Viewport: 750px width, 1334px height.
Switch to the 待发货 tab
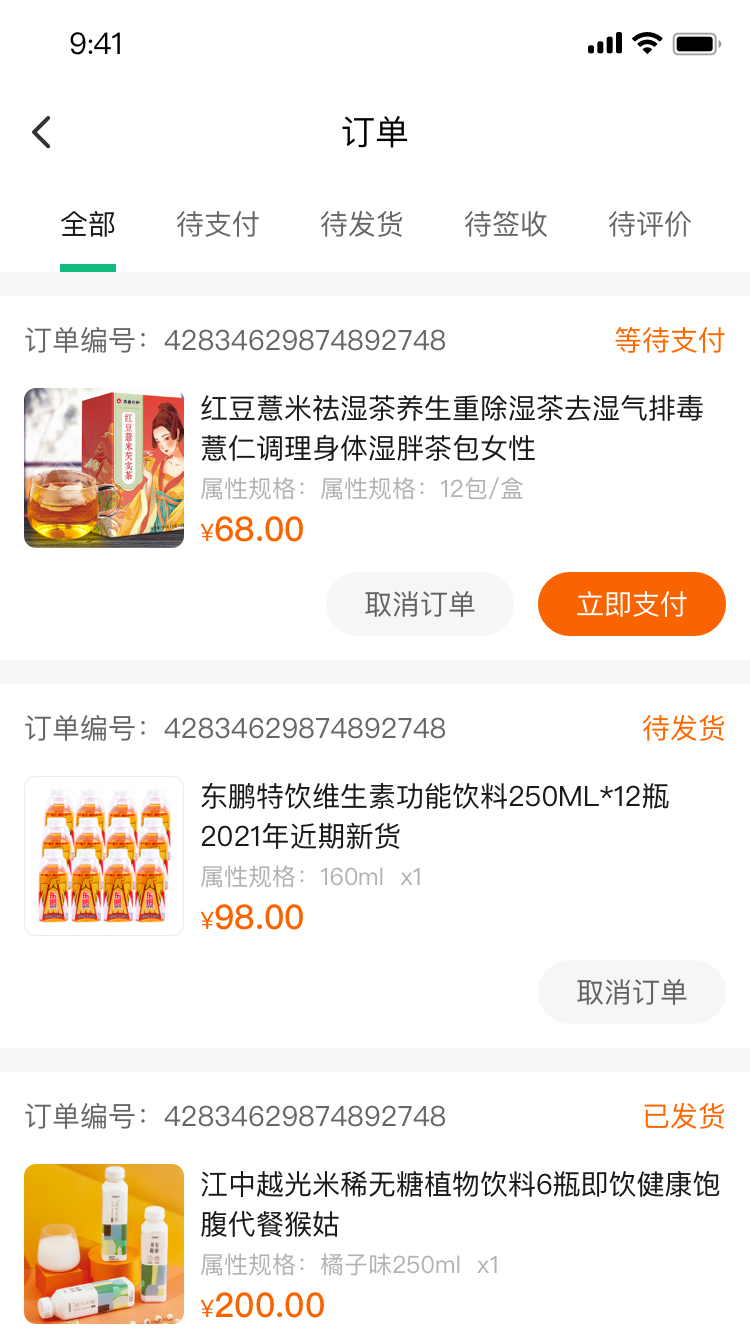(361, 224)
